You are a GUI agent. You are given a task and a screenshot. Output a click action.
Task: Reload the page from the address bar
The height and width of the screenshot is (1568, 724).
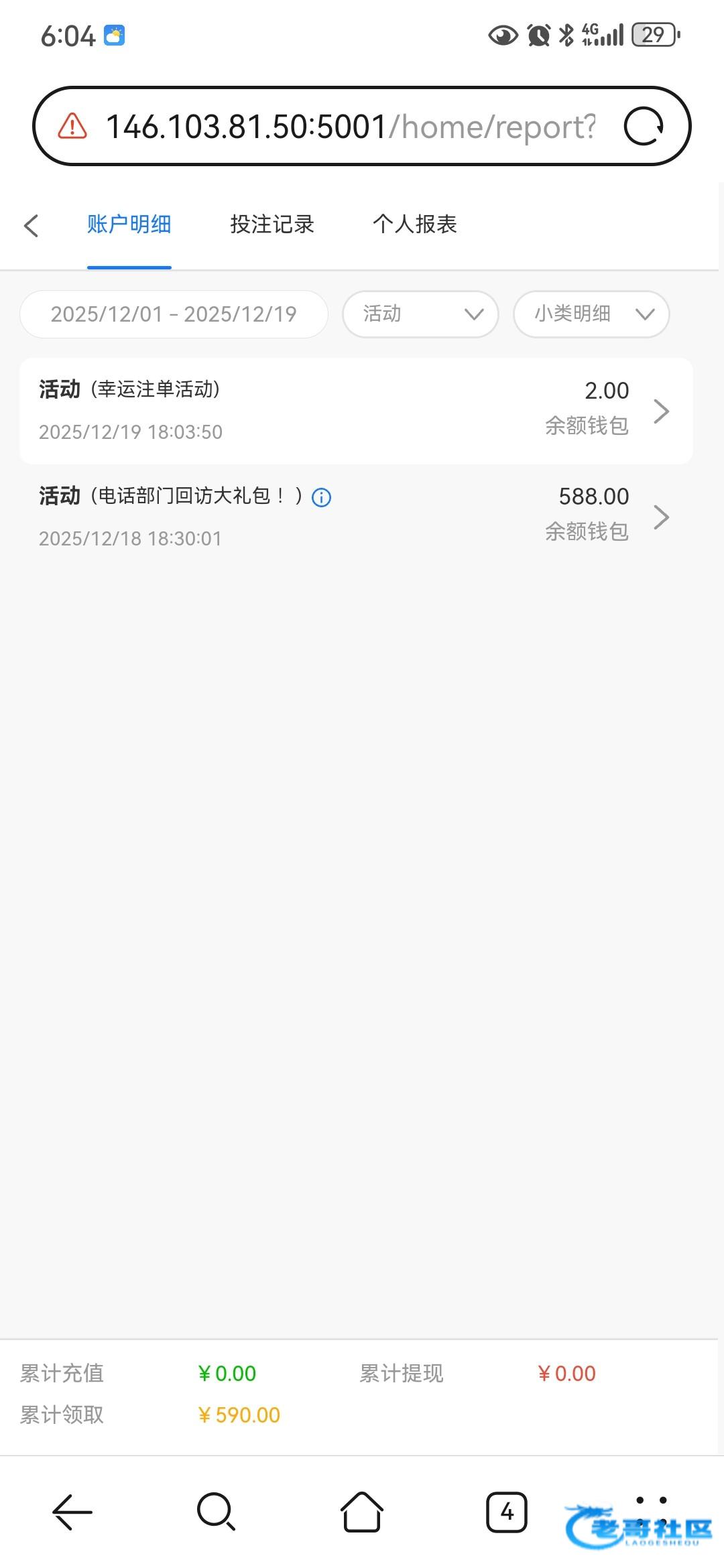coord(644,126)
